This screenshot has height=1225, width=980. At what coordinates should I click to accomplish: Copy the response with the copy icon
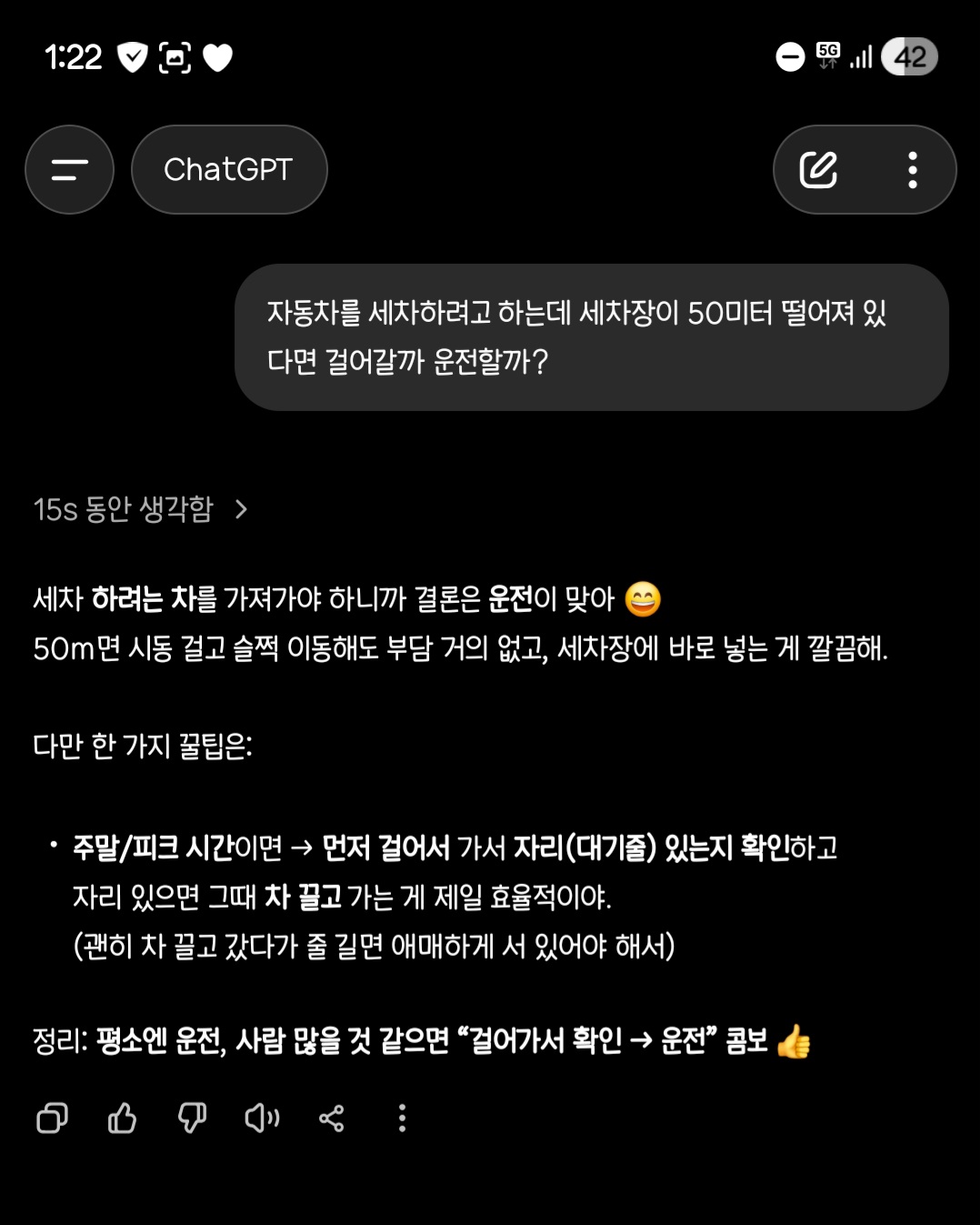[52, 1118]
